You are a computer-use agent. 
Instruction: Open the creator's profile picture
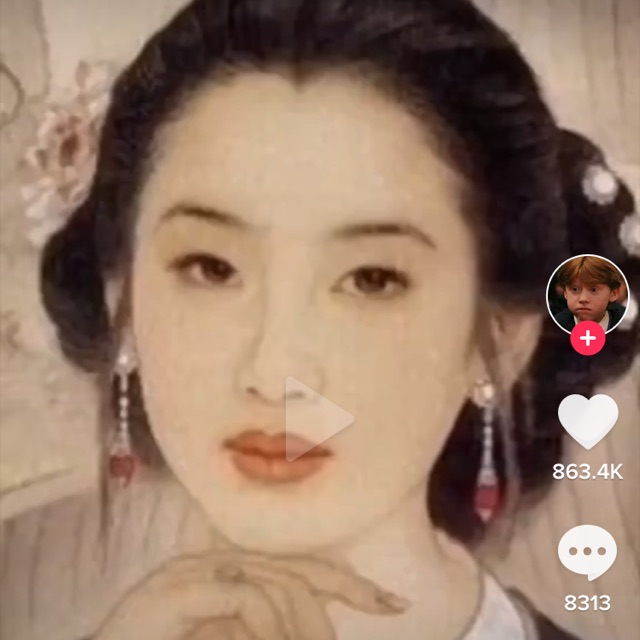click(587, 293)
